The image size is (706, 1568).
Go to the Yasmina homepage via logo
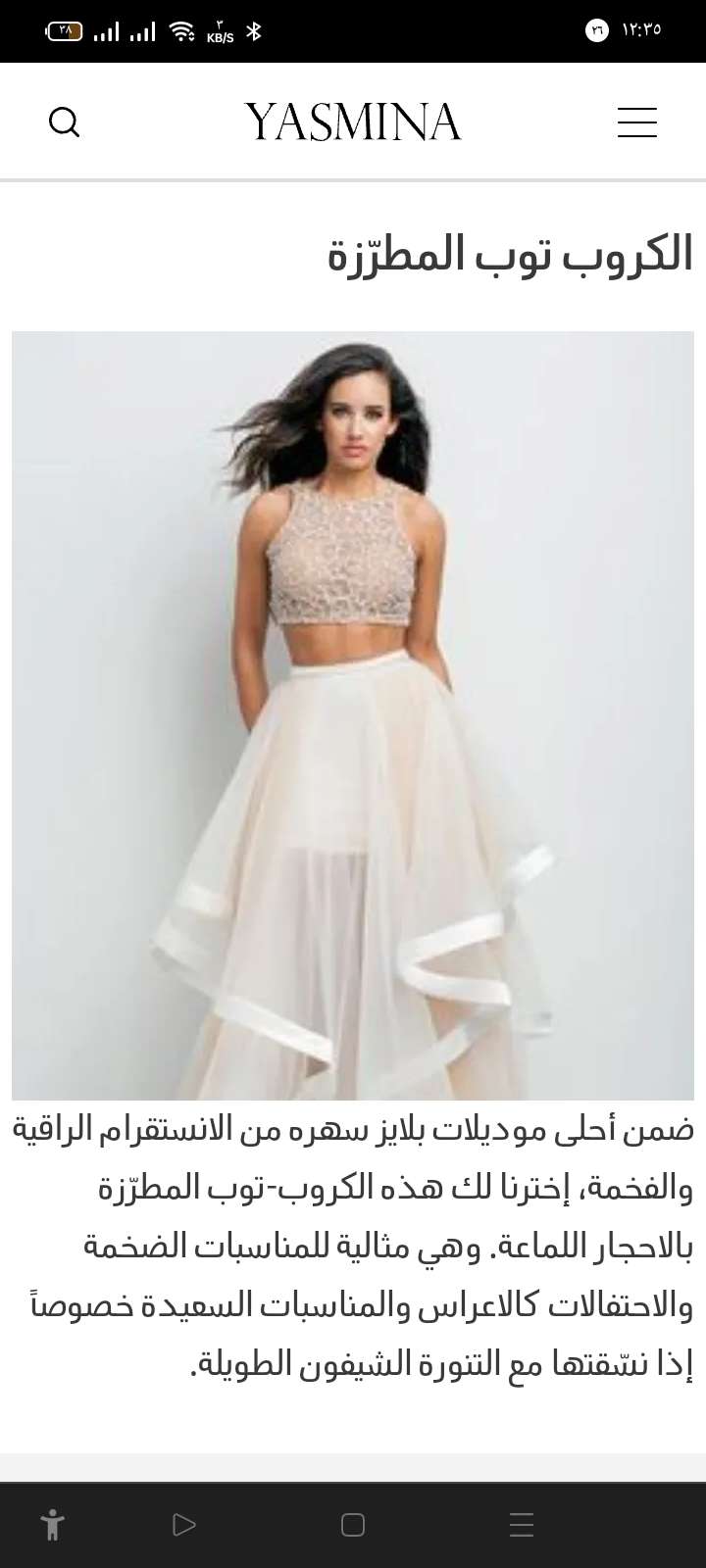[x=353, y=122]
